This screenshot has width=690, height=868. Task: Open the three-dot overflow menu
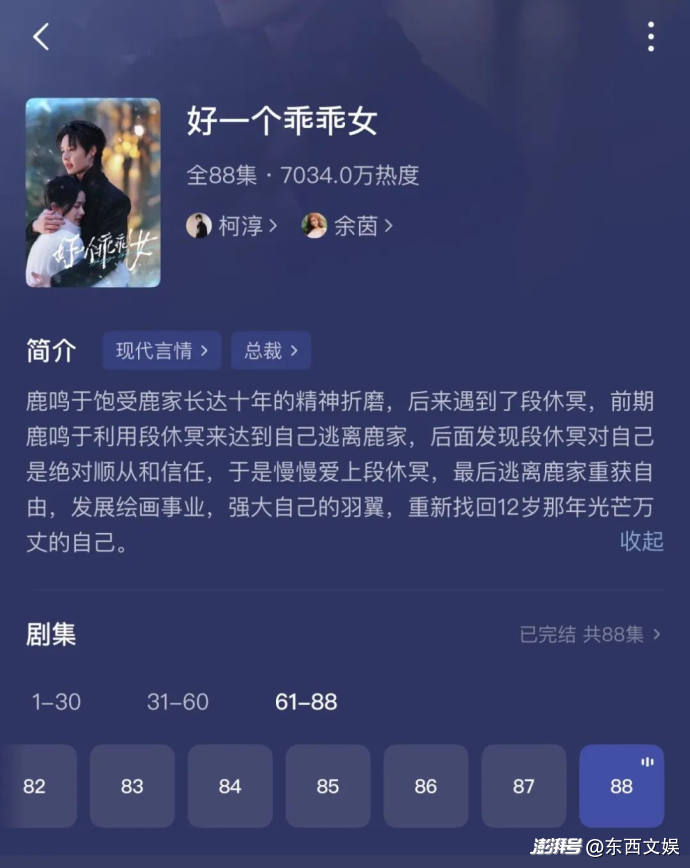tap(650, 38)
